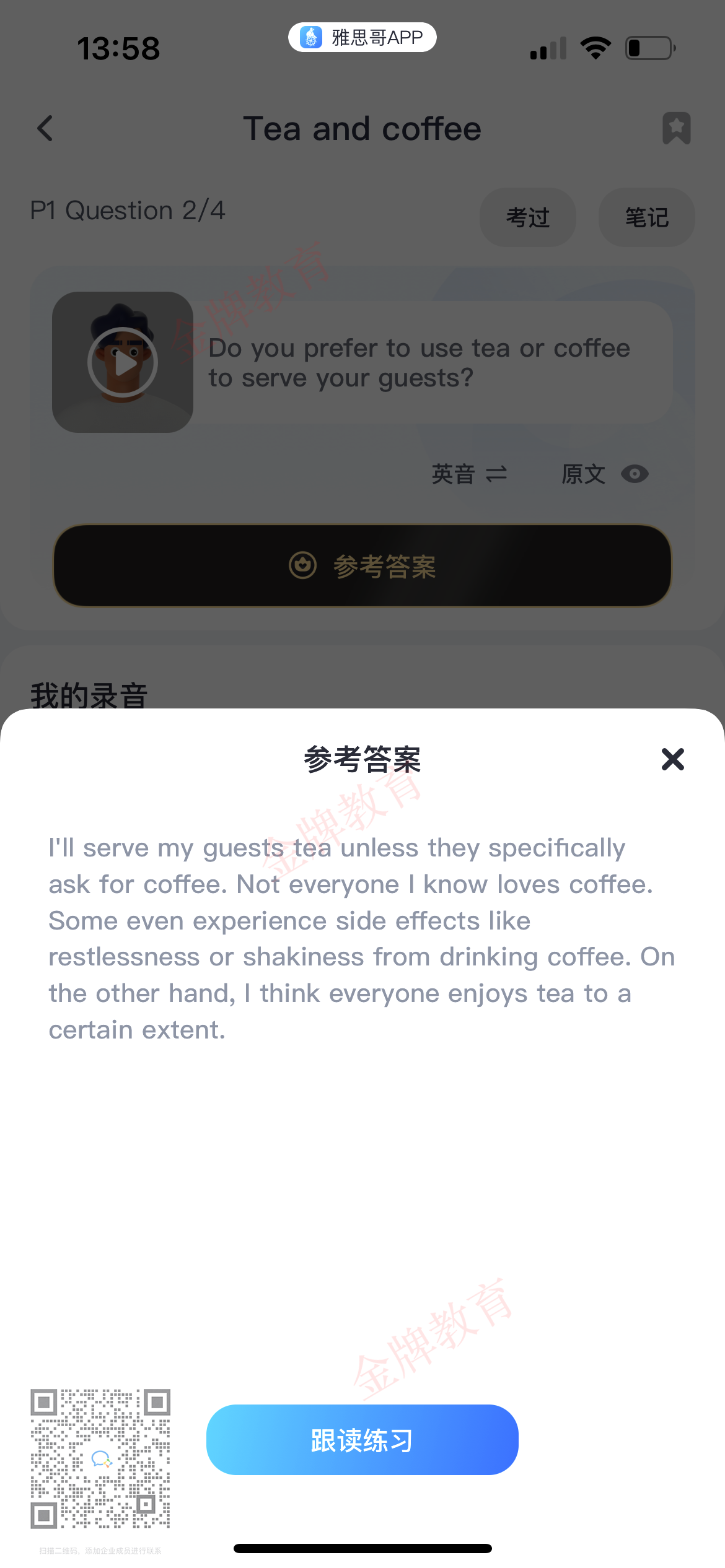Open 笔记 notes for this question
725x1568 pixels.
click(646, 217)
